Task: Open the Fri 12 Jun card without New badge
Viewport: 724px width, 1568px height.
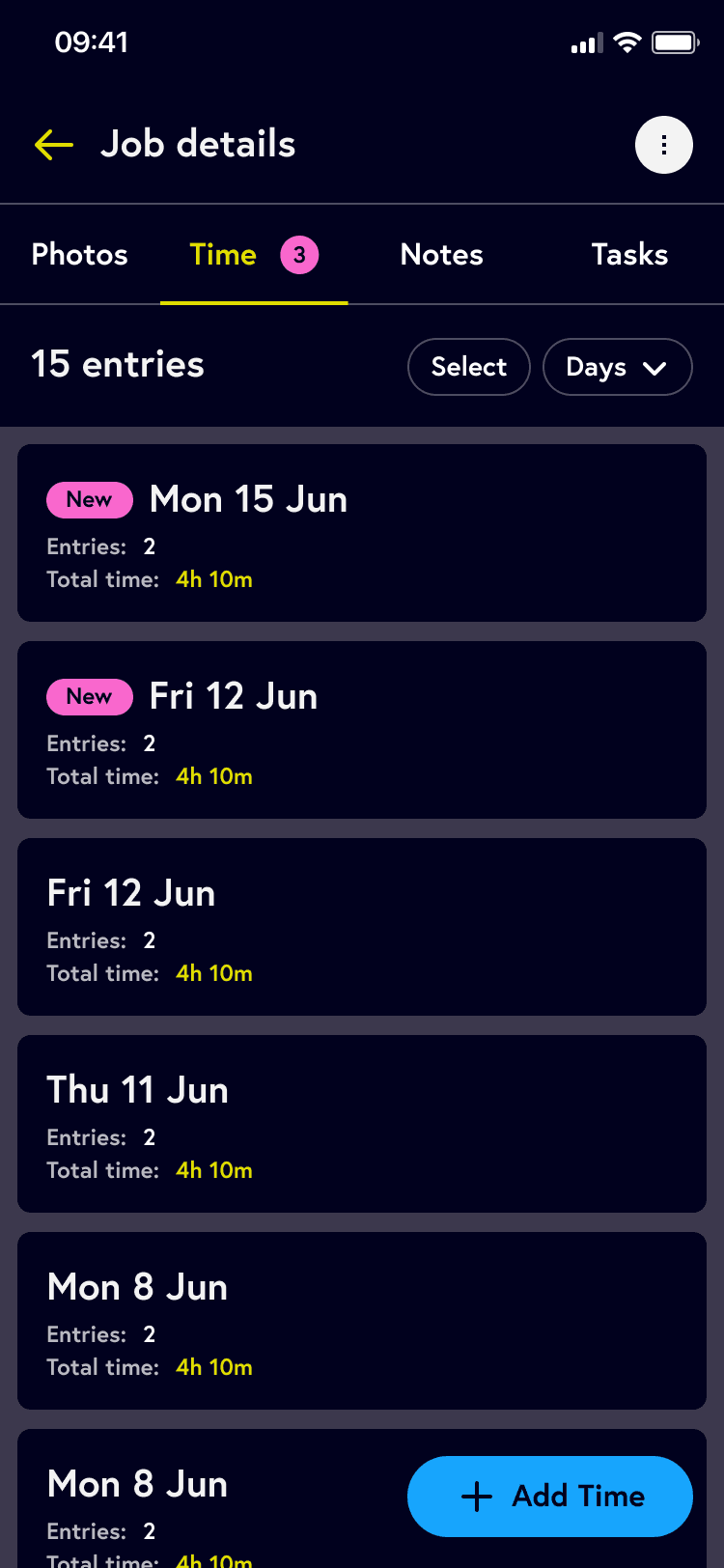Action: pyautogui.click(x=362, y=927)
